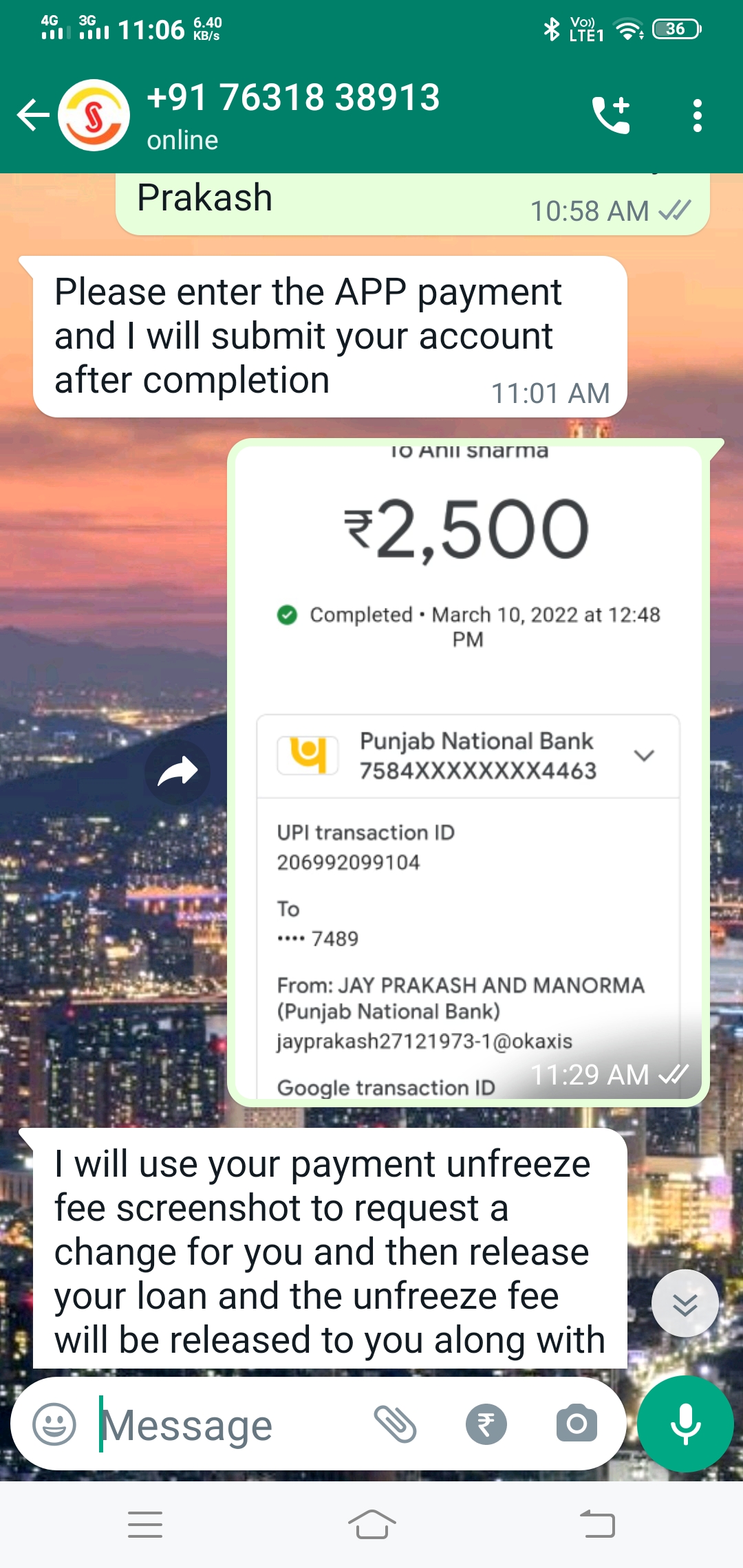The width and height of the screenshot is (743, 1568).
Task: Record a voice message with the microphone
Action: click(685, 1424)
